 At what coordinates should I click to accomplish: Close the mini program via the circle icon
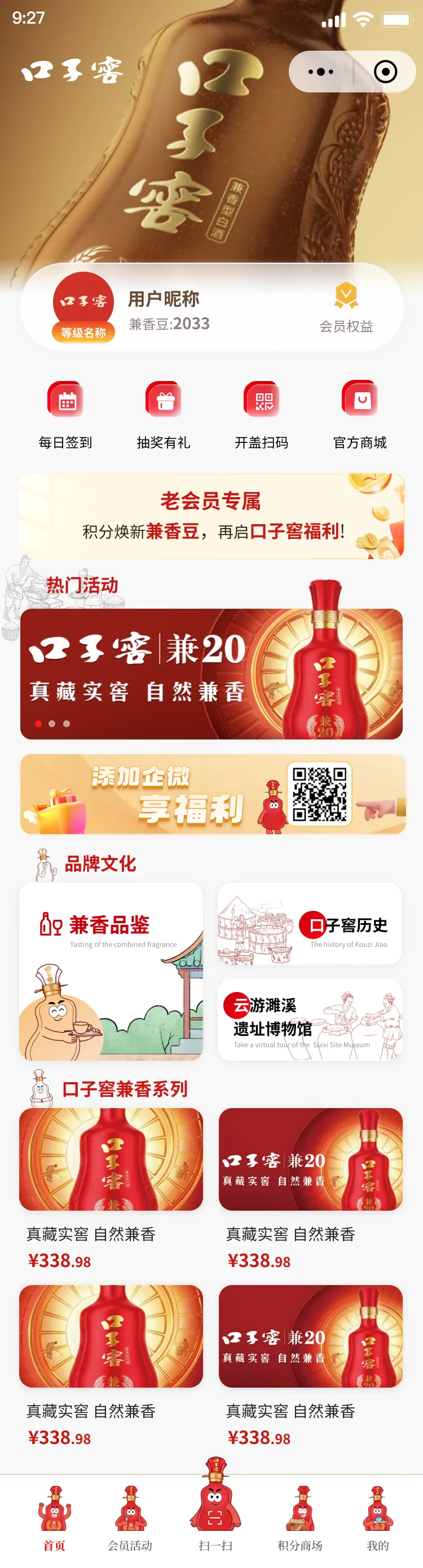385,72
